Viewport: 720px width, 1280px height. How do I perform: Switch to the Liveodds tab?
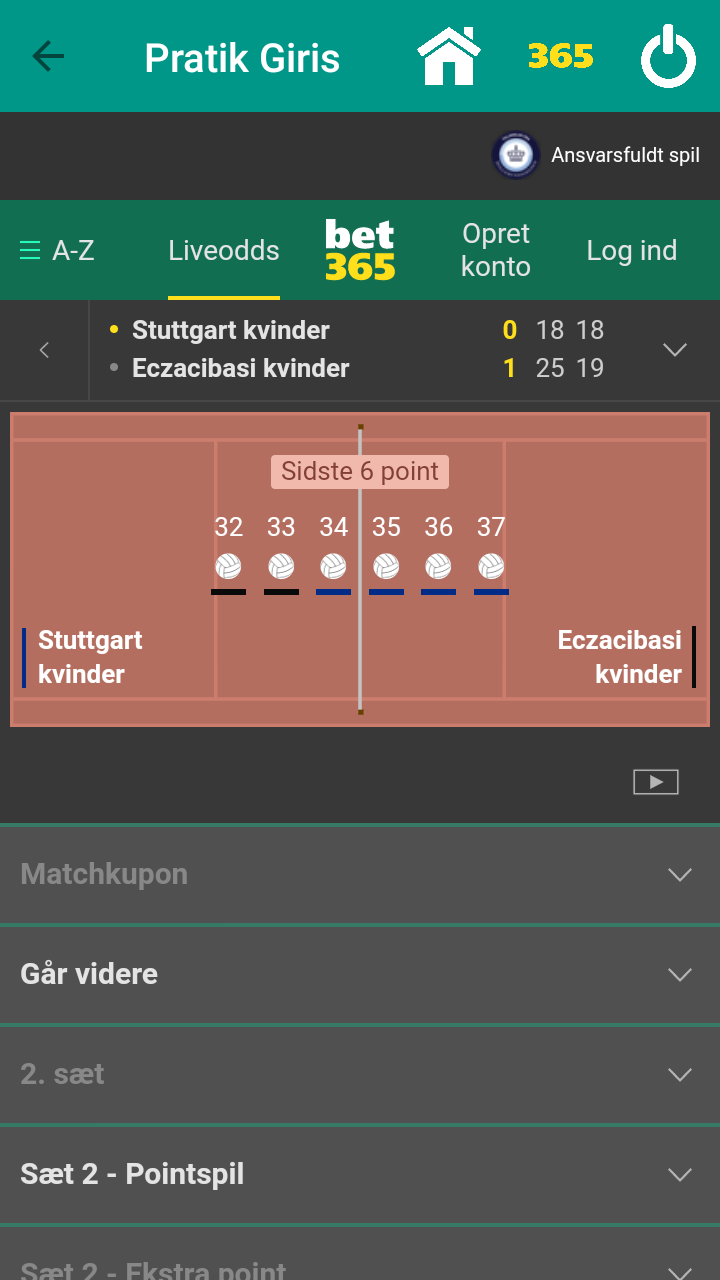[x=224, y=251]
